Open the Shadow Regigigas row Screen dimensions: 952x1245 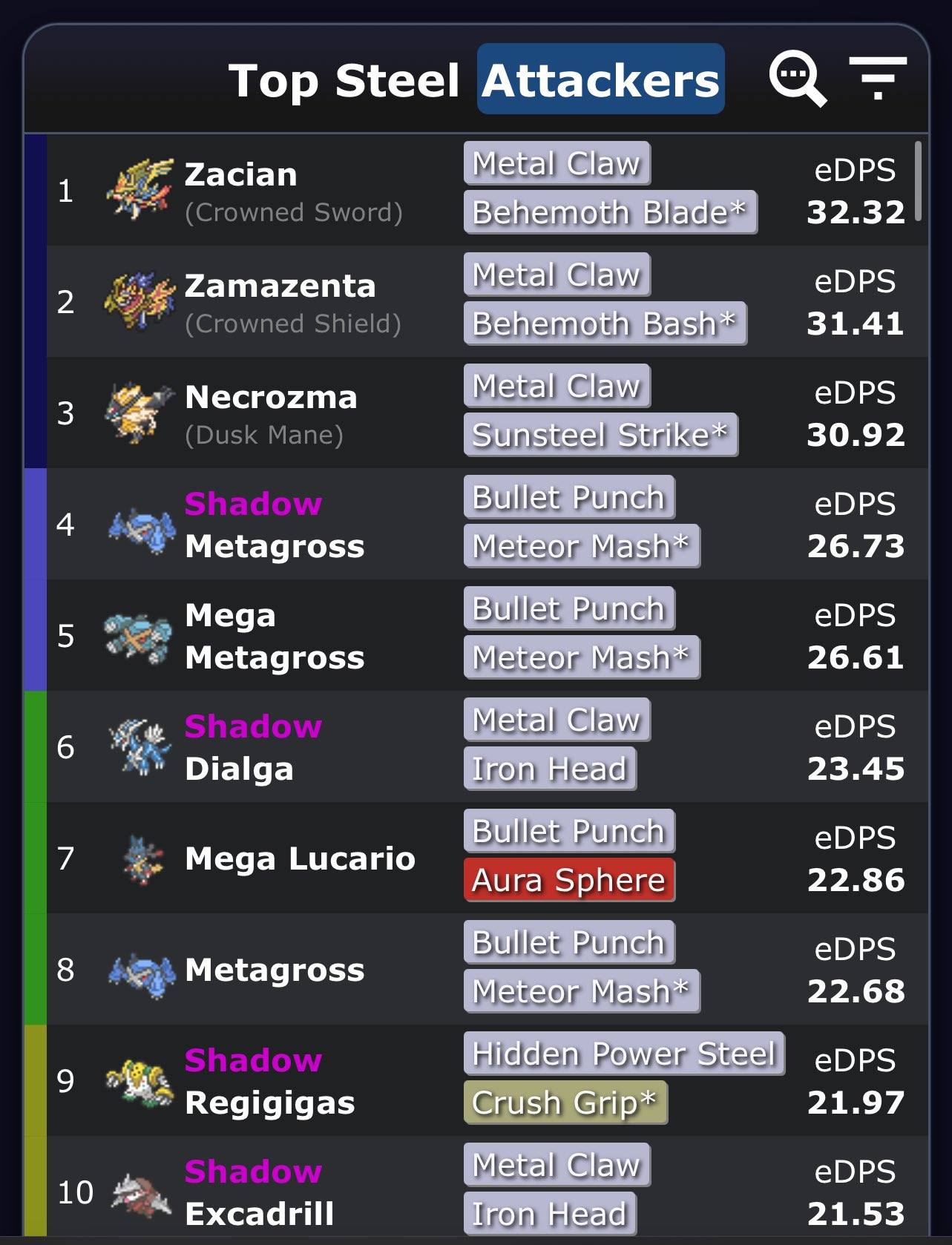tap(270, 1081)
